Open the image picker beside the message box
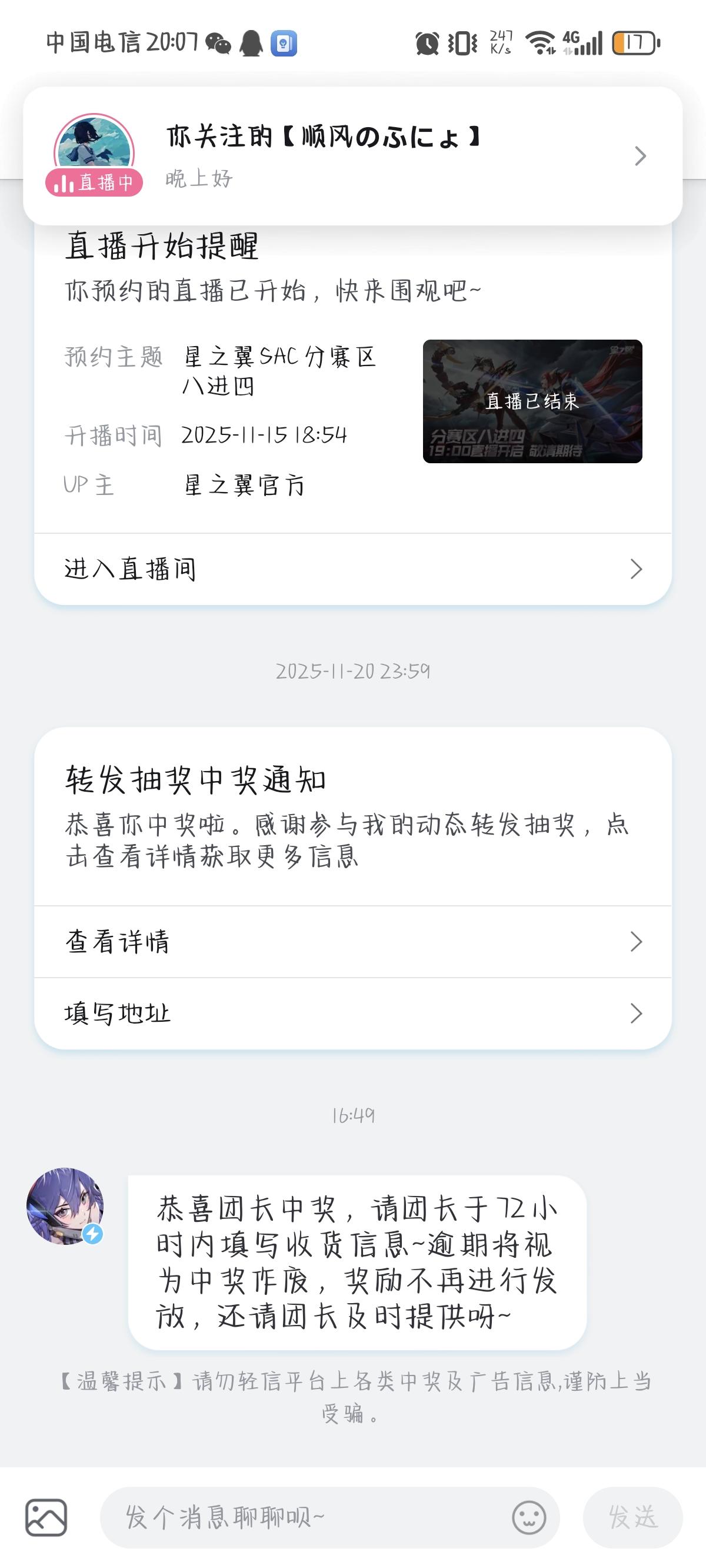This screenshot has width=706, height=1568. [x=46, y=1517]
